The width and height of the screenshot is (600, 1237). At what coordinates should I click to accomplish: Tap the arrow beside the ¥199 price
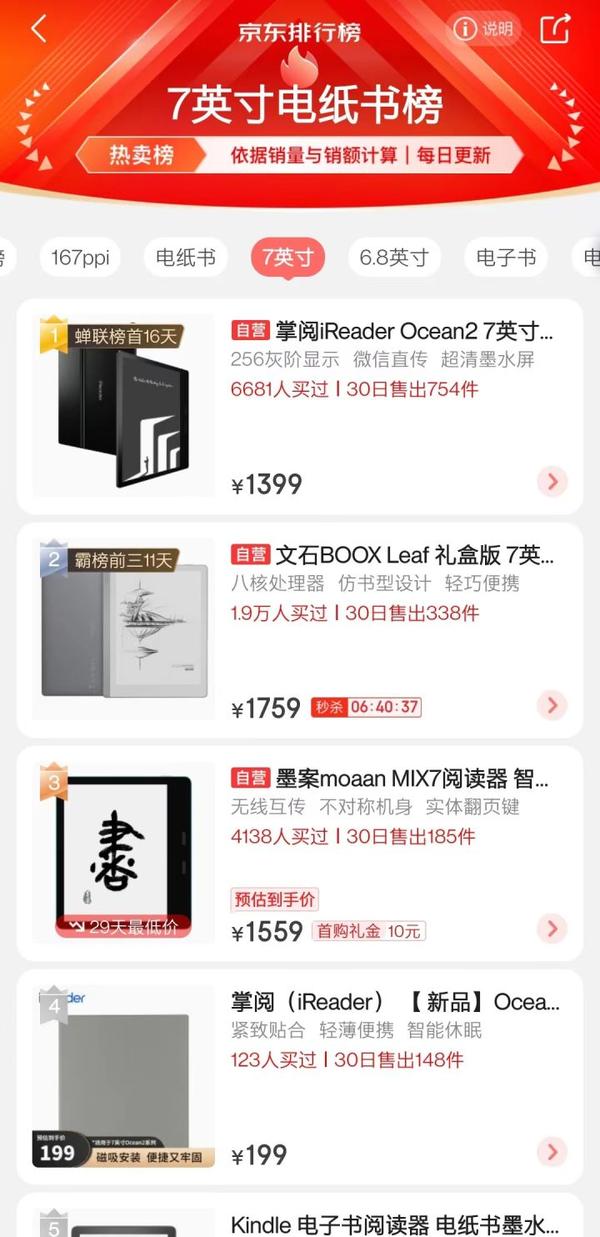click(552, 1154)
